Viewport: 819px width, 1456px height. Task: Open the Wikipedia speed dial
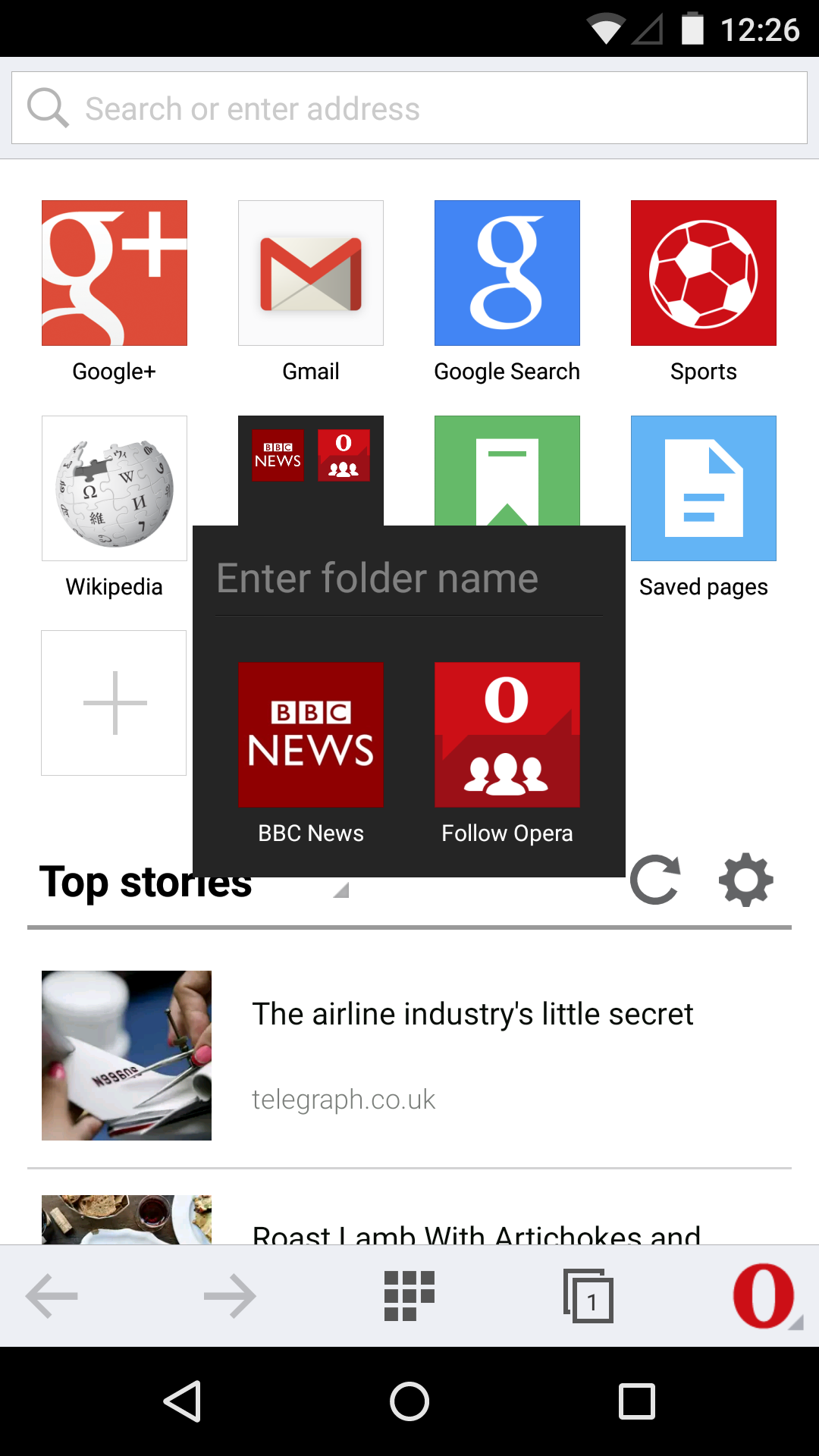pyautogui.click(x=115, y=488)
